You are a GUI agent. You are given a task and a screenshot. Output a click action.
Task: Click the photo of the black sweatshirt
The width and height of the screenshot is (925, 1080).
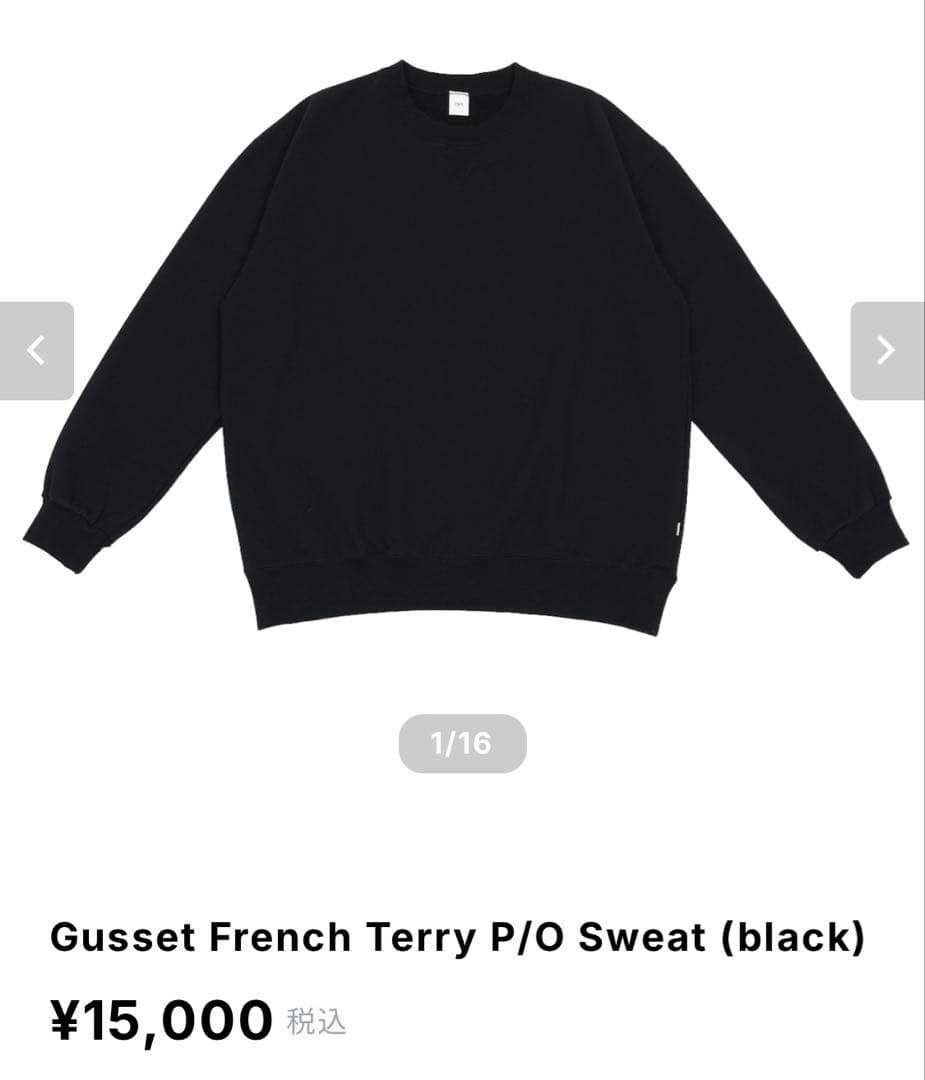[462, 350]
